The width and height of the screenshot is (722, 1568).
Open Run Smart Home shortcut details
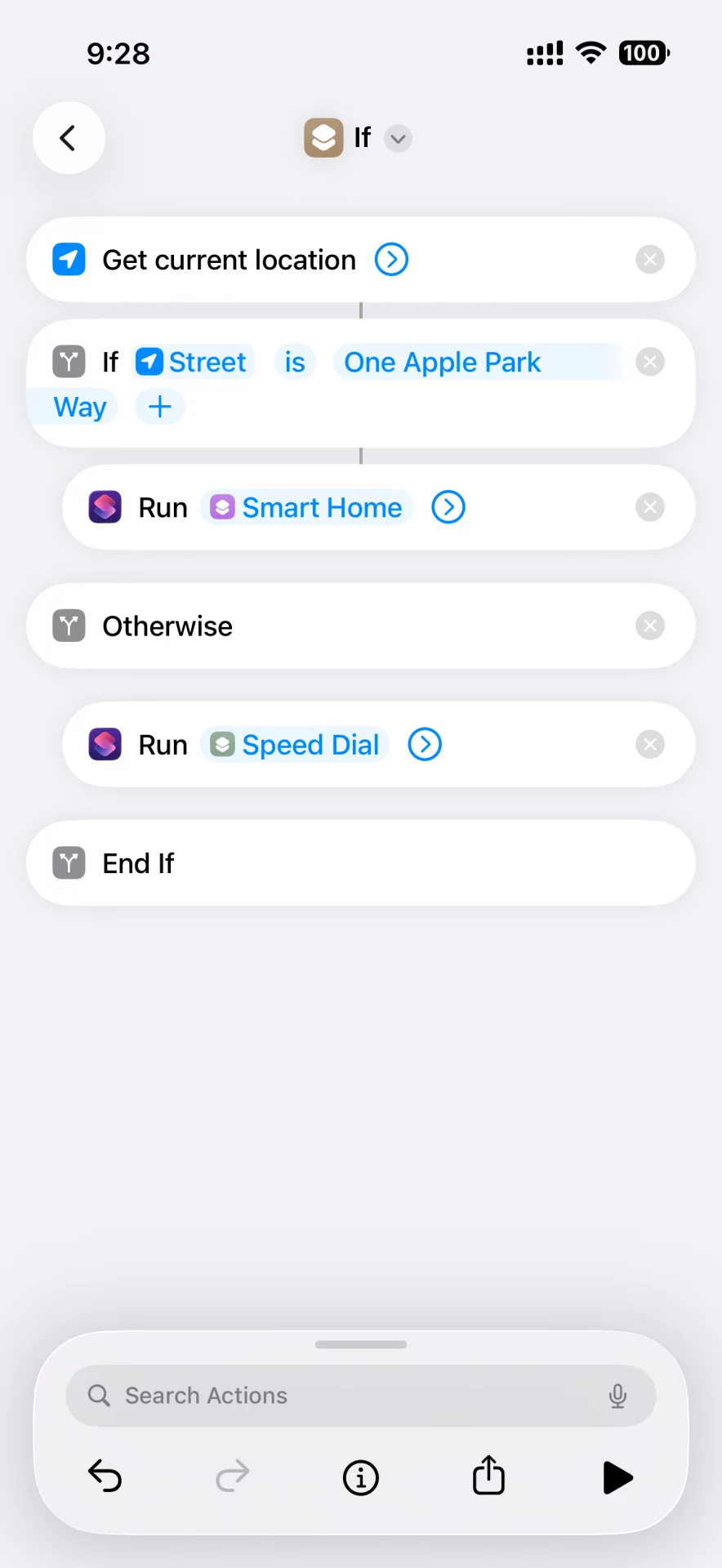click(448, 507)
